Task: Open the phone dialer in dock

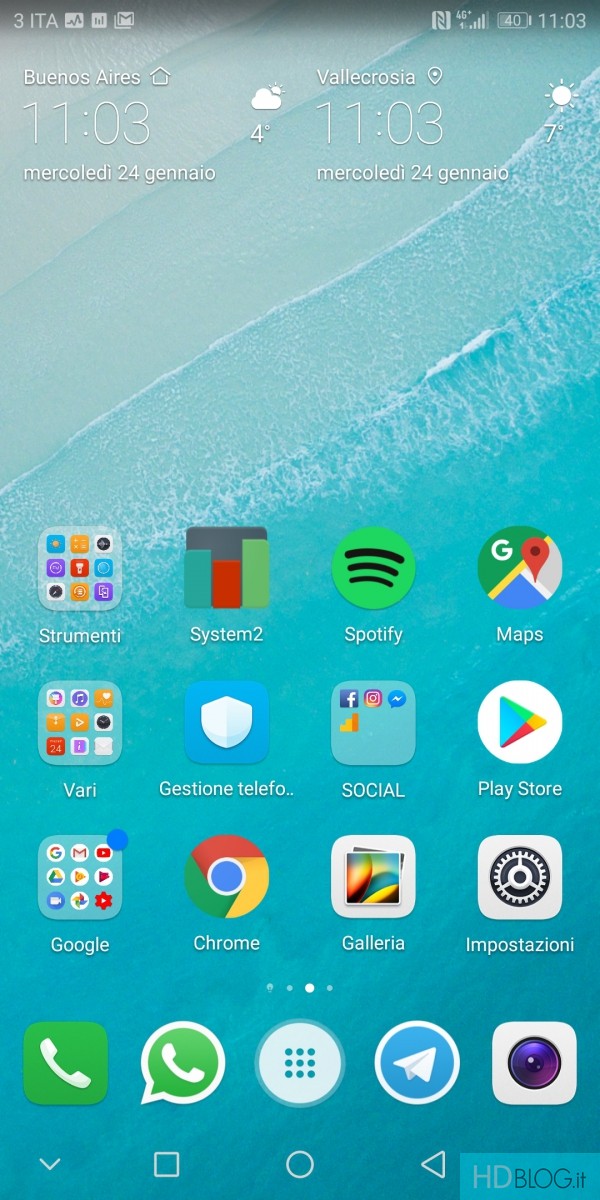Action: 66,1063
